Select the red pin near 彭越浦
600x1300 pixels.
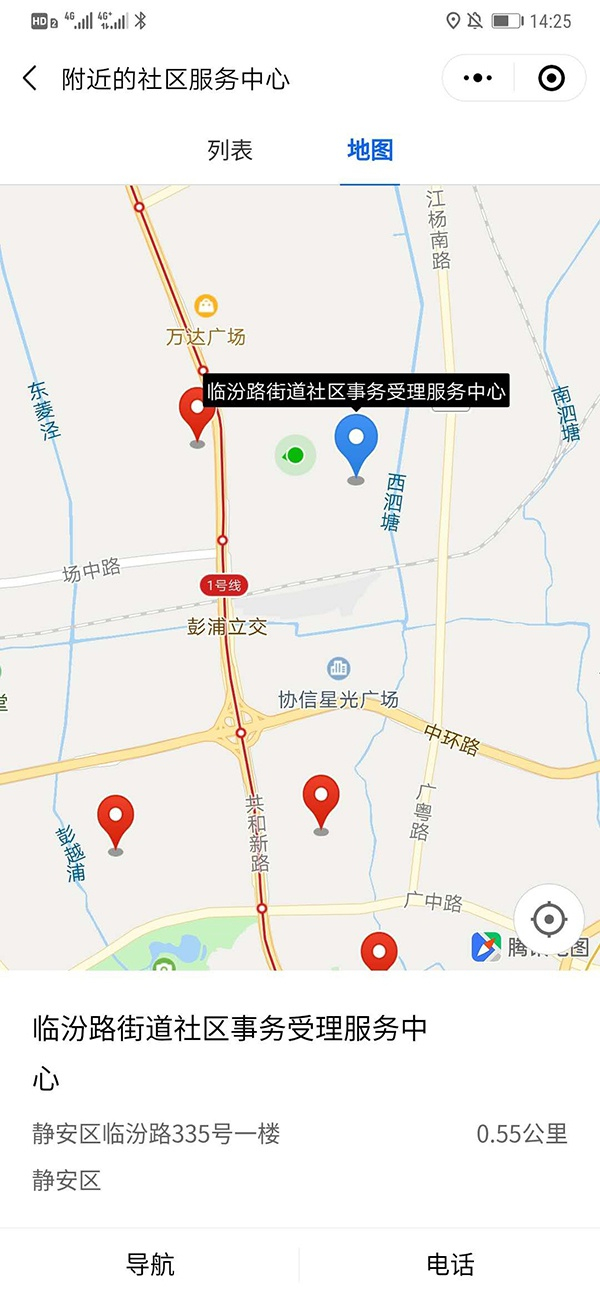pyautogui.click(x=116, y=820)
